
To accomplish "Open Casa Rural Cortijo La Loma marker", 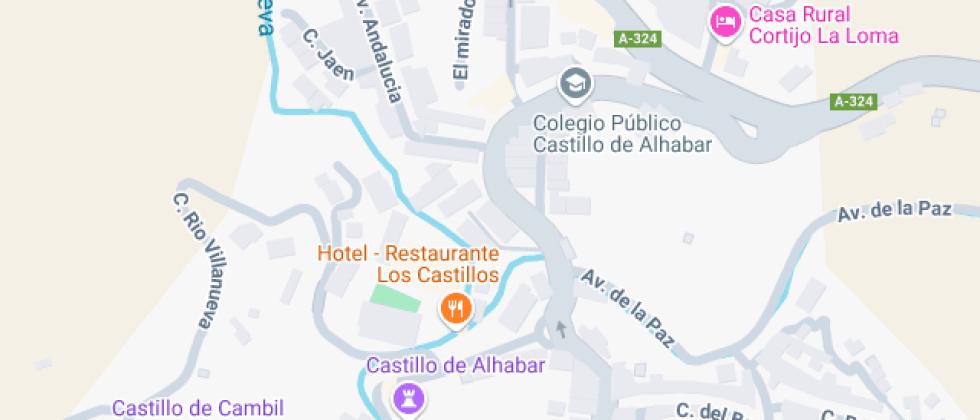I will point(725,22).
